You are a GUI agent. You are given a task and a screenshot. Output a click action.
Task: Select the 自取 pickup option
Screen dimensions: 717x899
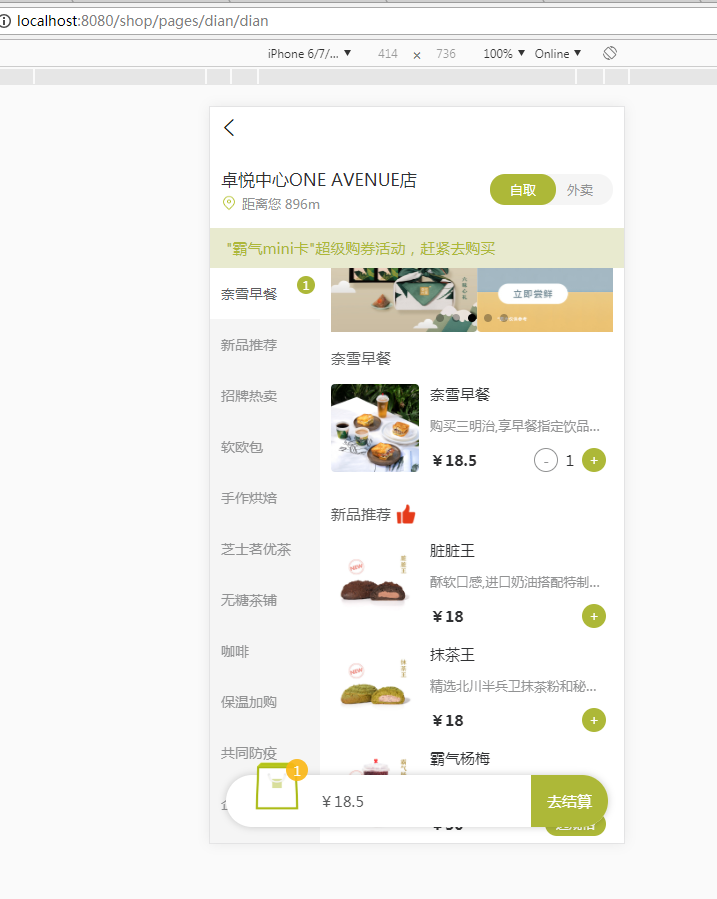(523, 190)
